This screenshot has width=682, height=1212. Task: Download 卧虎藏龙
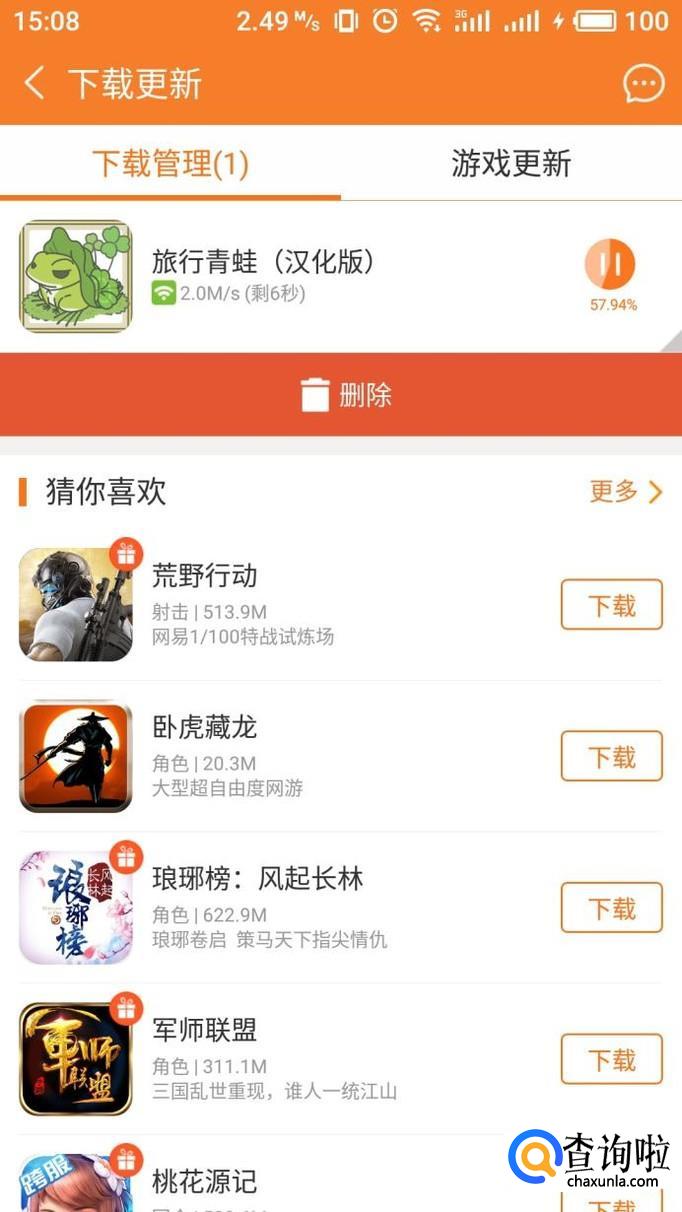(x=611, y=756)
